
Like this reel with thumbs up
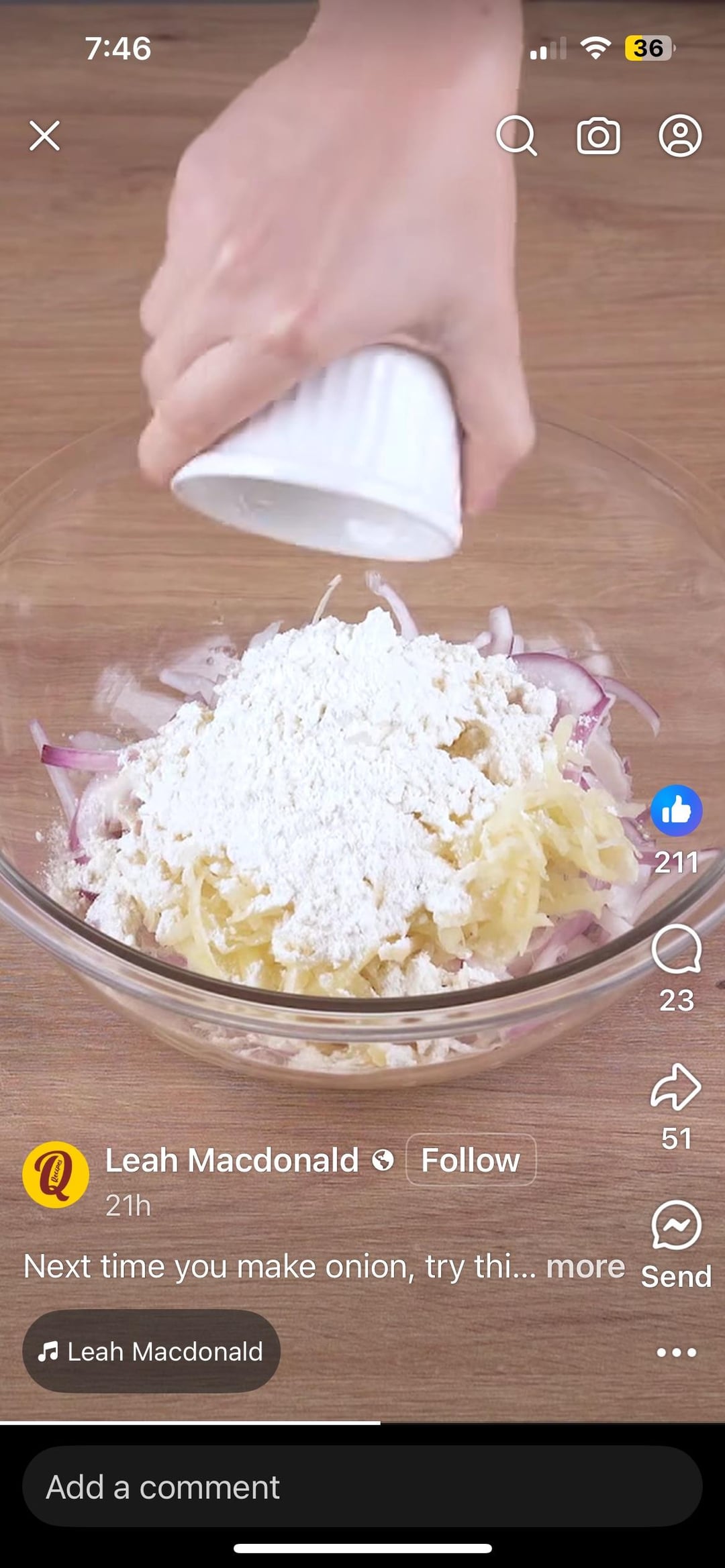pyautogui.click(x=676, y=811)
